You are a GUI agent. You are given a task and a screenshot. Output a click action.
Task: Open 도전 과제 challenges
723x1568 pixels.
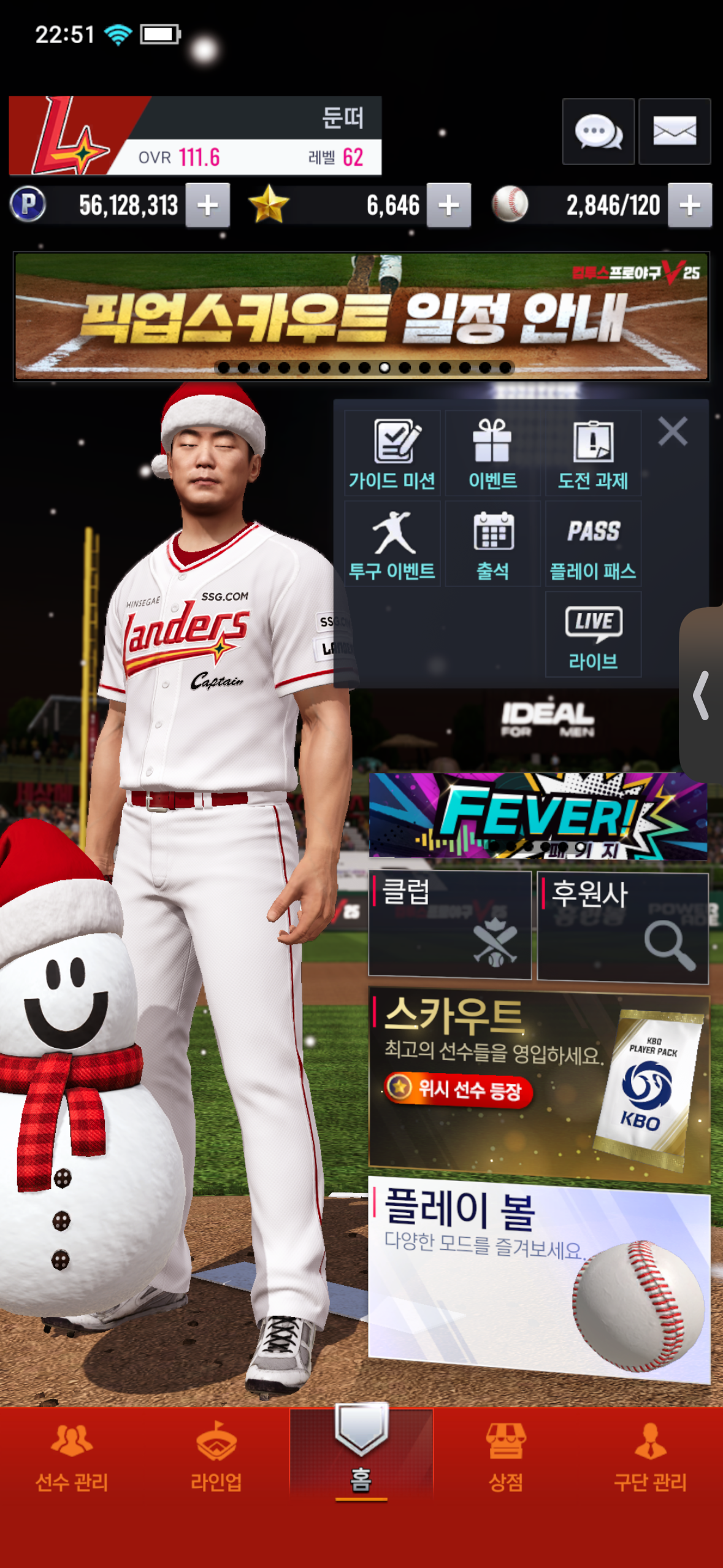pos(593,454)
